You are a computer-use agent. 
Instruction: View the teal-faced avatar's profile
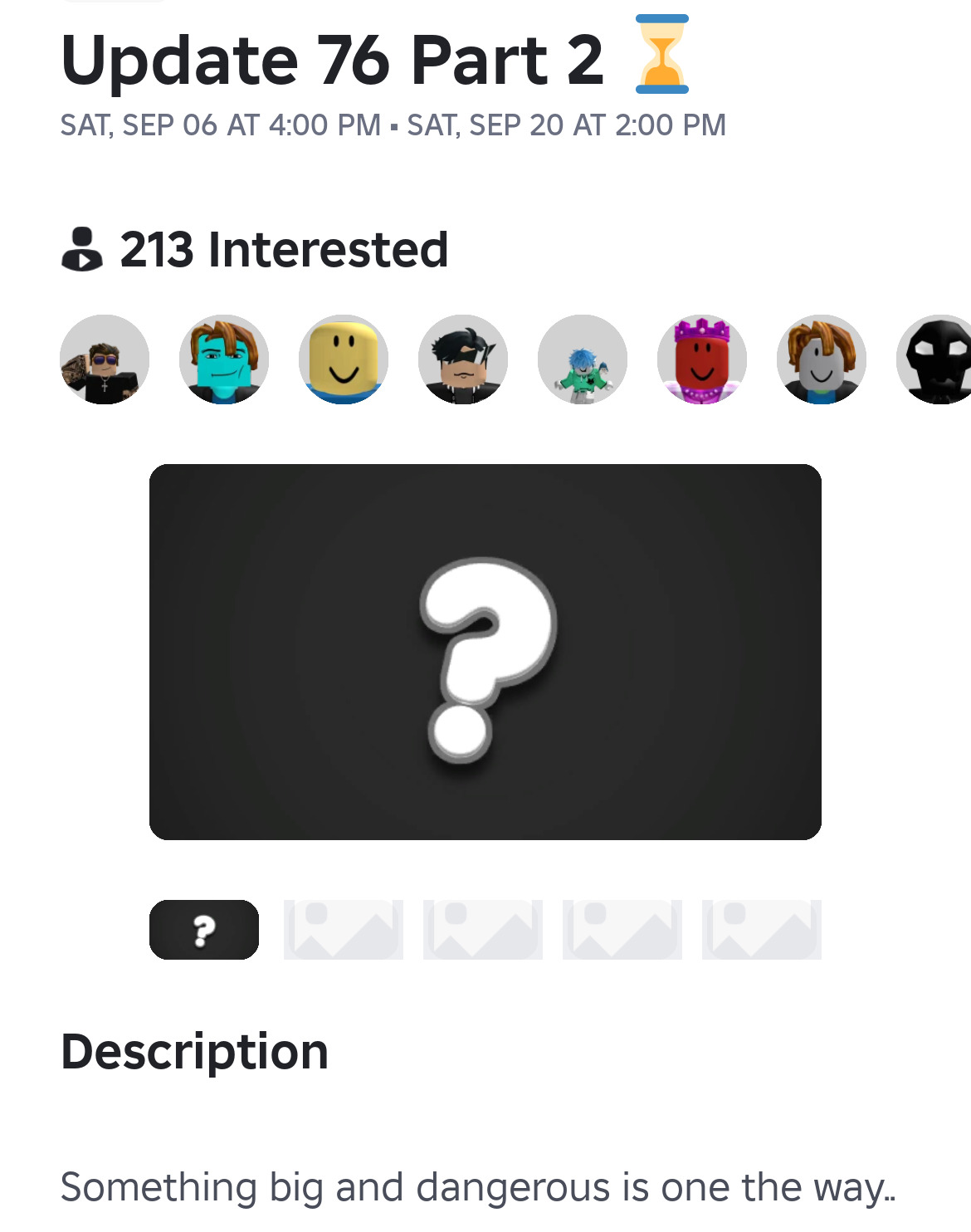[x=224, y=359]
